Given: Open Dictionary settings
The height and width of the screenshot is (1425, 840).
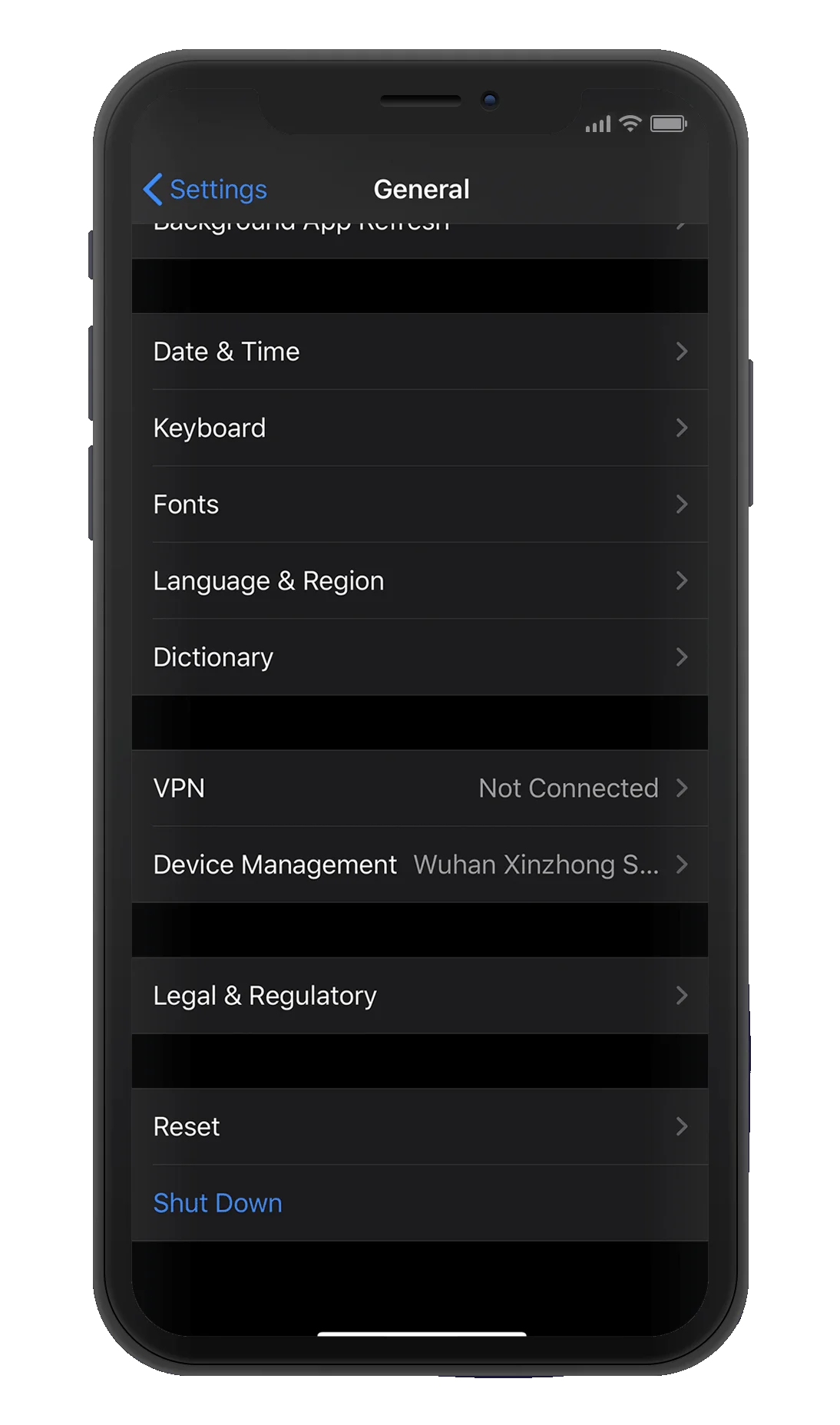Looking at the screenshot, I should tap(419, 657).
